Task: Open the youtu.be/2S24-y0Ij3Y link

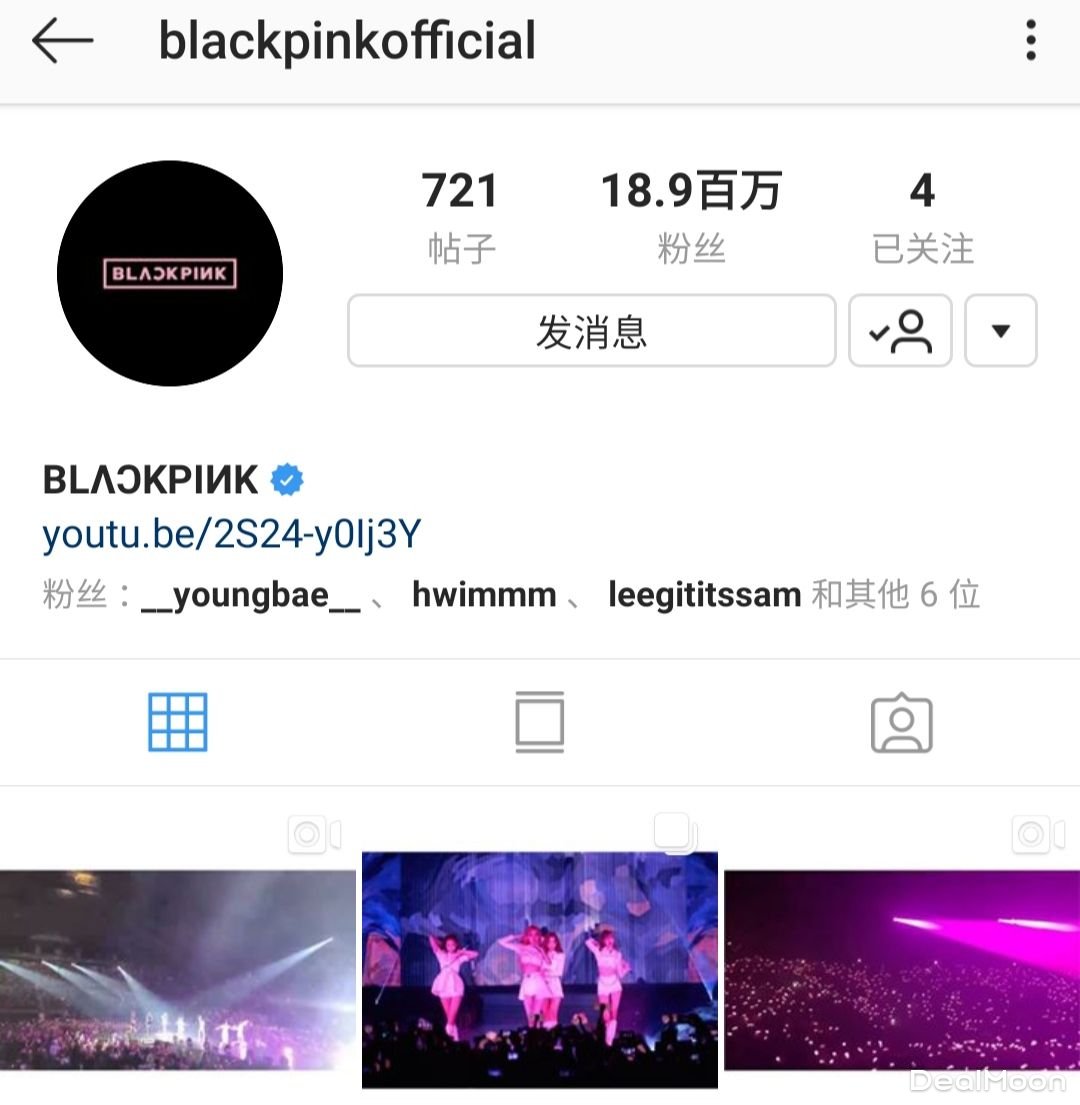Action: click(231, 536)
